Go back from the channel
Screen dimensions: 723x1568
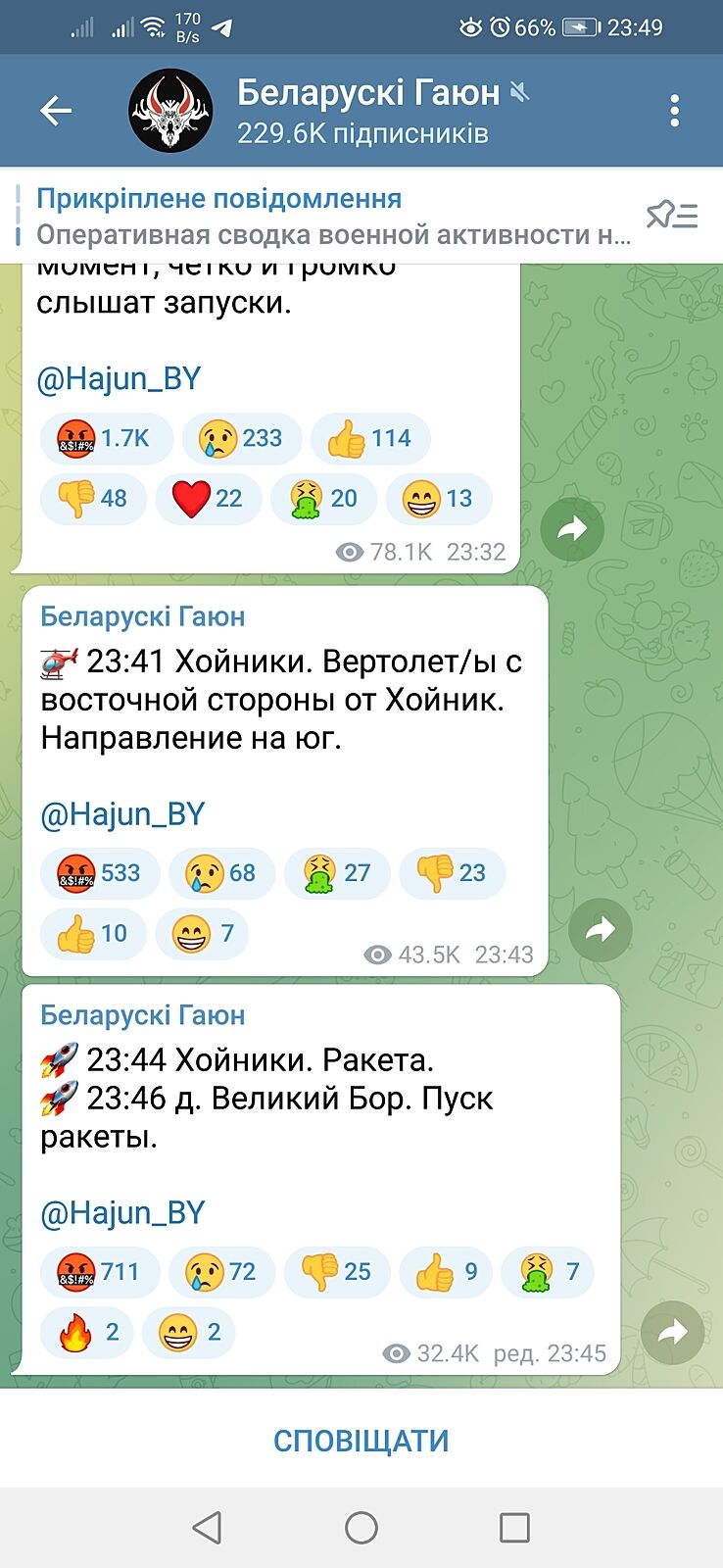tap(56, 111)
